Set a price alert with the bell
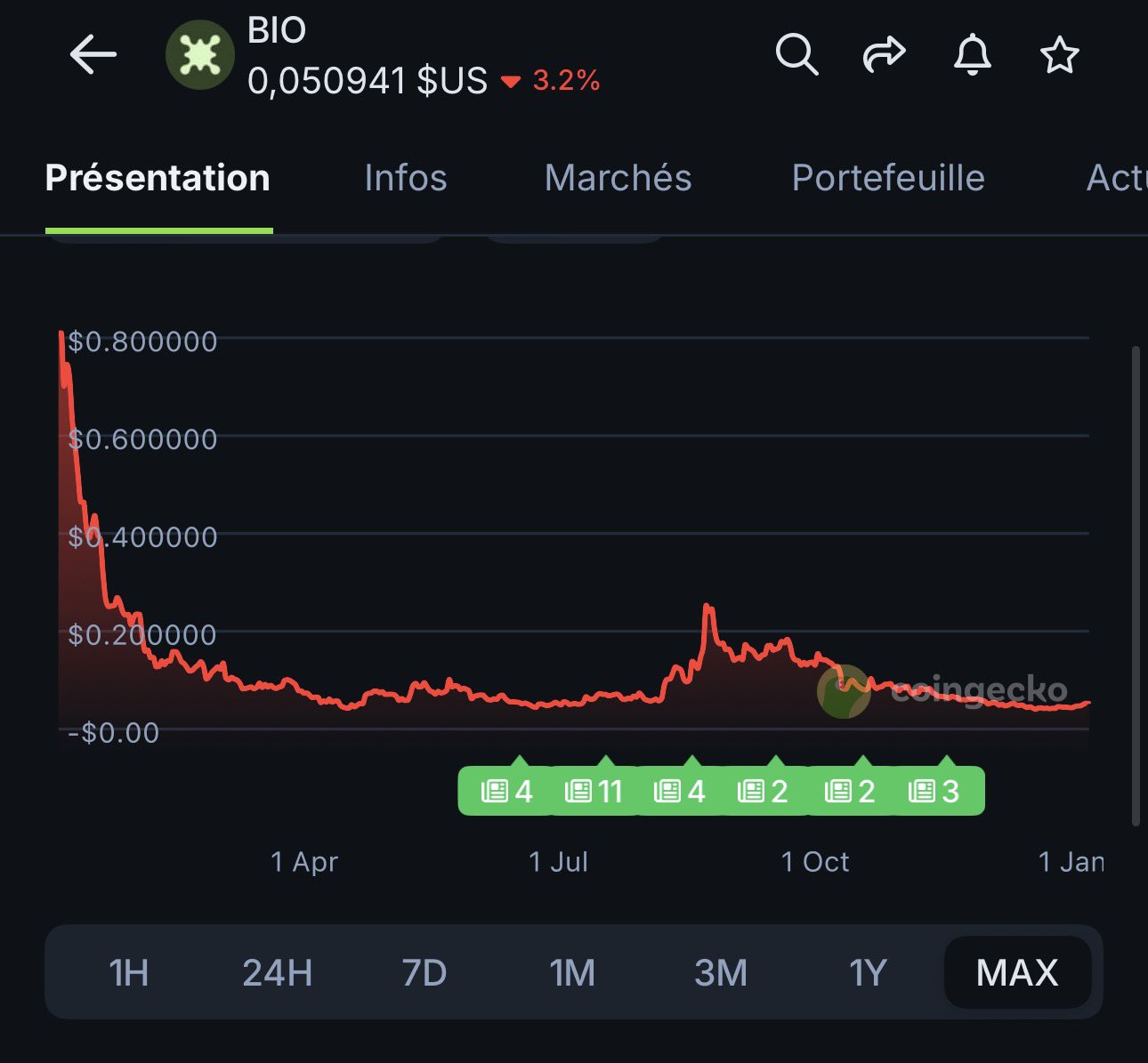The height and width of the screenshot is (1063, 1148). click(x=972, y=55)
